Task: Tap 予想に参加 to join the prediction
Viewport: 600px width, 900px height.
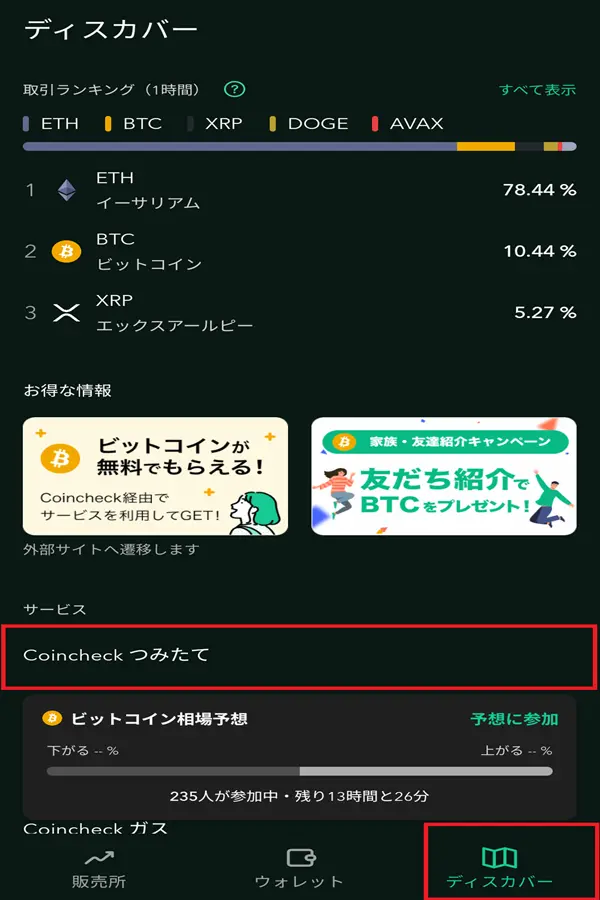Action: coord(514,719)
